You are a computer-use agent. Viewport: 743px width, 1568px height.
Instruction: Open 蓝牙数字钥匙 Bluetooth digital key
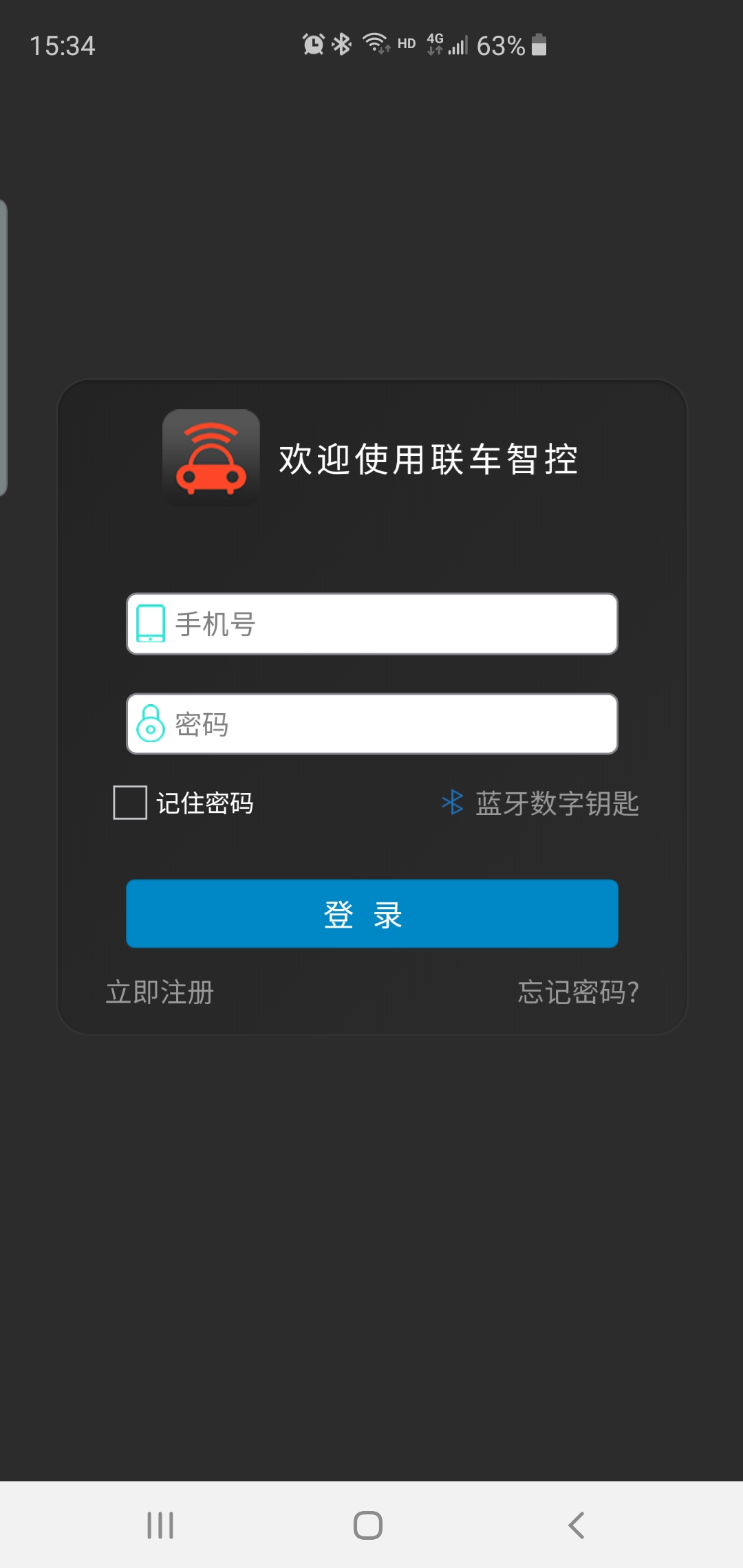tap(556, 803)
